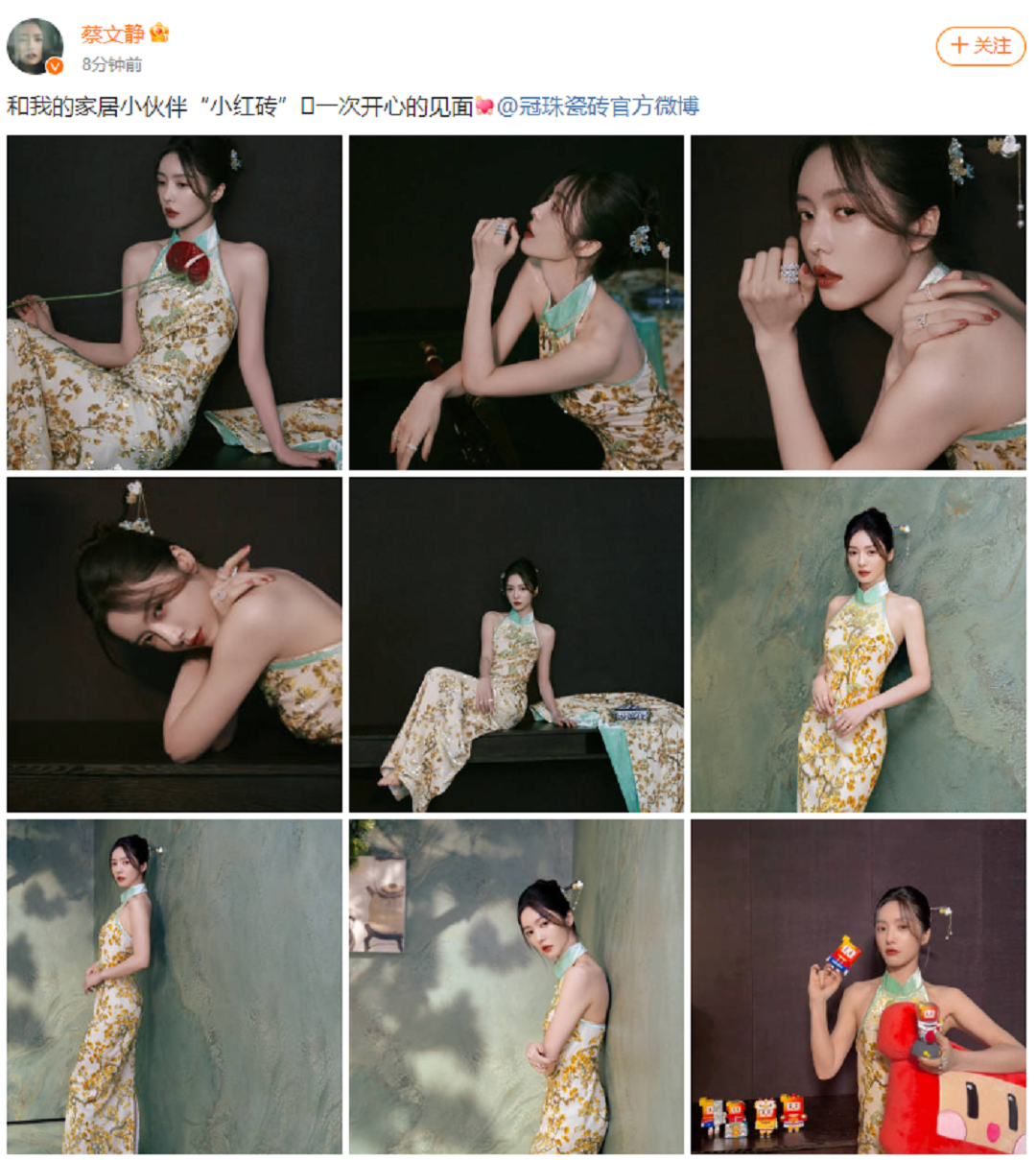This screenshot has width=1036, height=1160.
Task: Open the photo of head resting on arm
Action: [175, 645]
